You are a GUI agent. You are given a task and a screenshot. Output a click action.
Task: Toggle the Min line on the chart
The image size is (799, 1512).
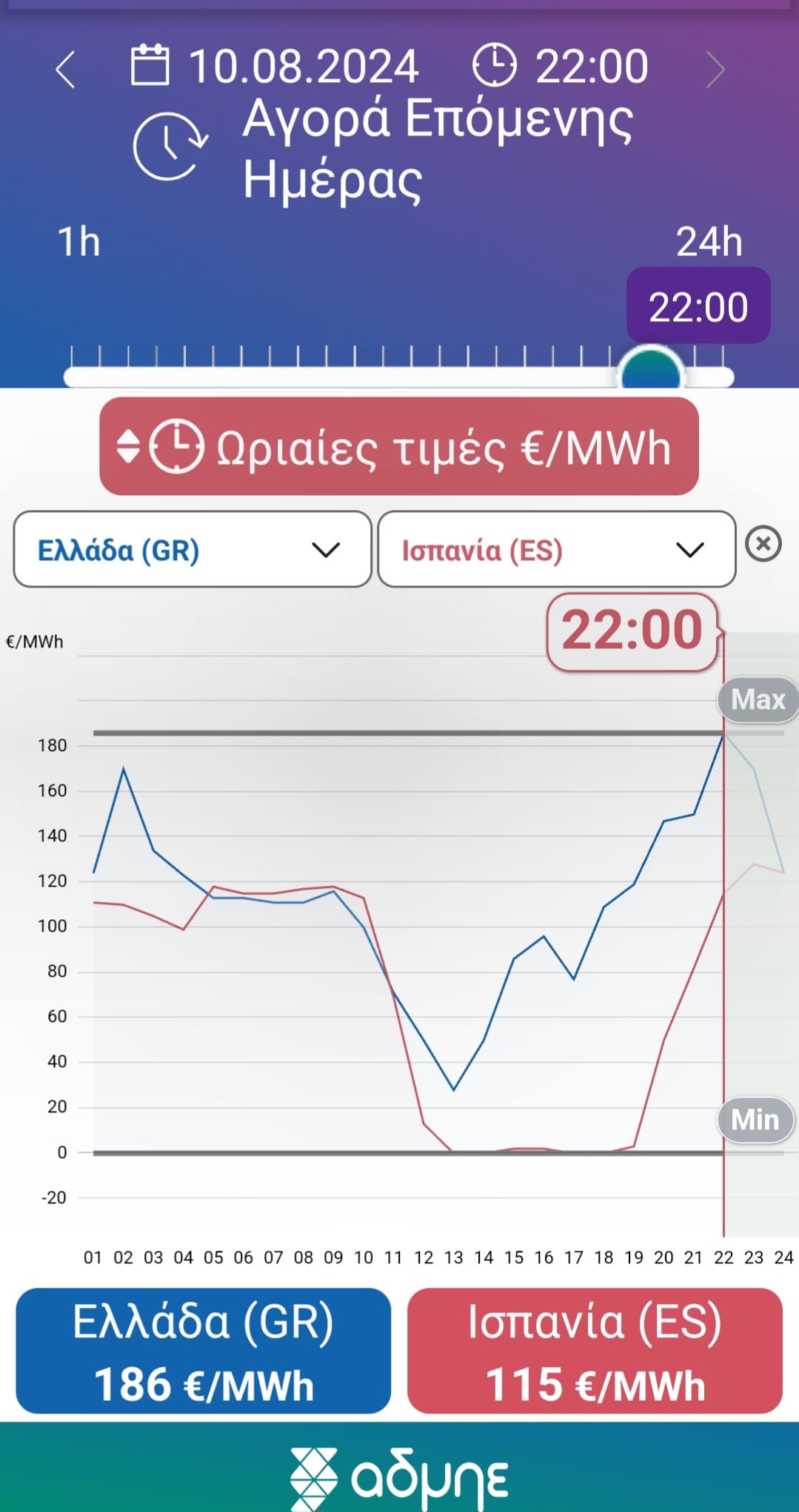pyautogui.click(x=755, y=1120)
